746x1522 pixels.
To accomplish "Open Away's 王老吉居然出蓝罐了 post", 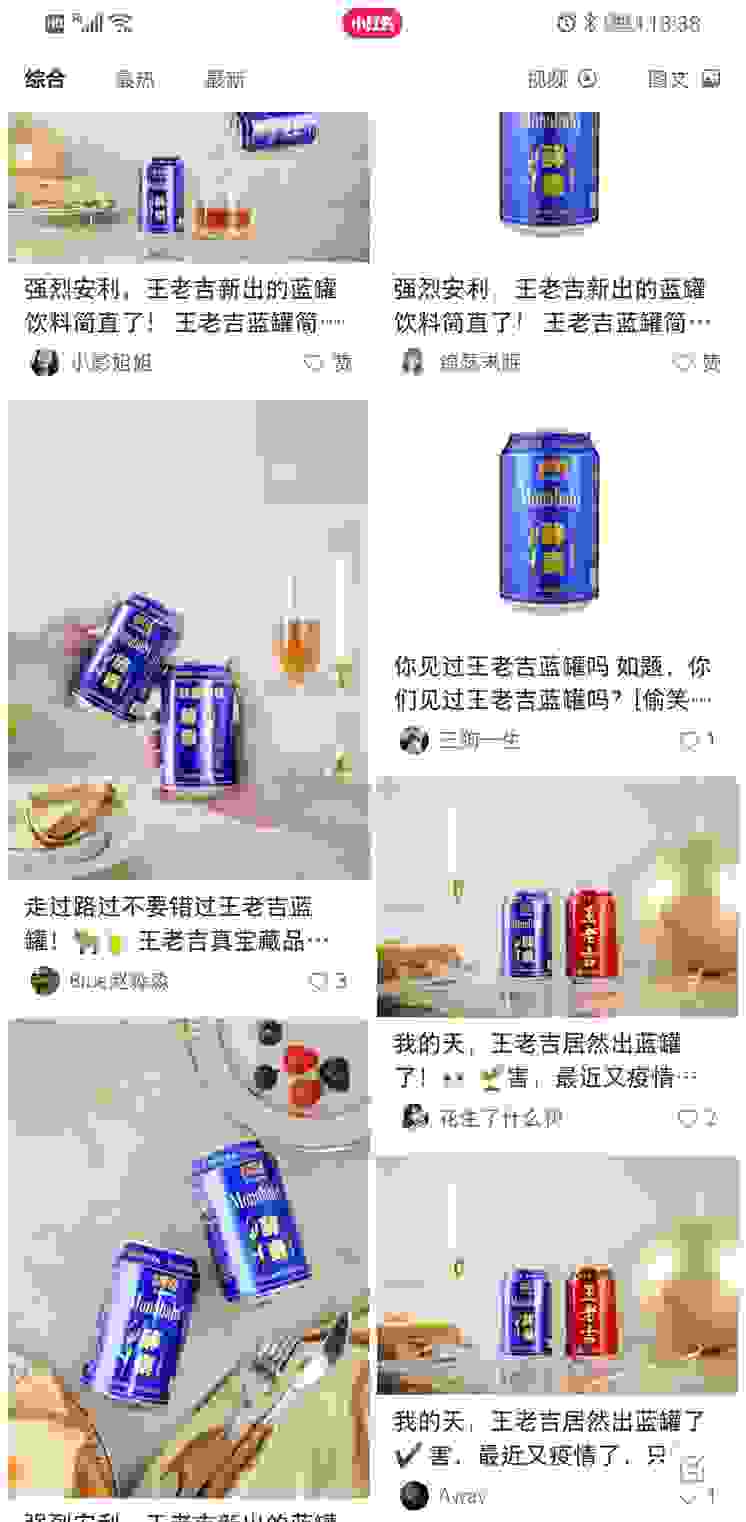I will [x=548, y=1436].
